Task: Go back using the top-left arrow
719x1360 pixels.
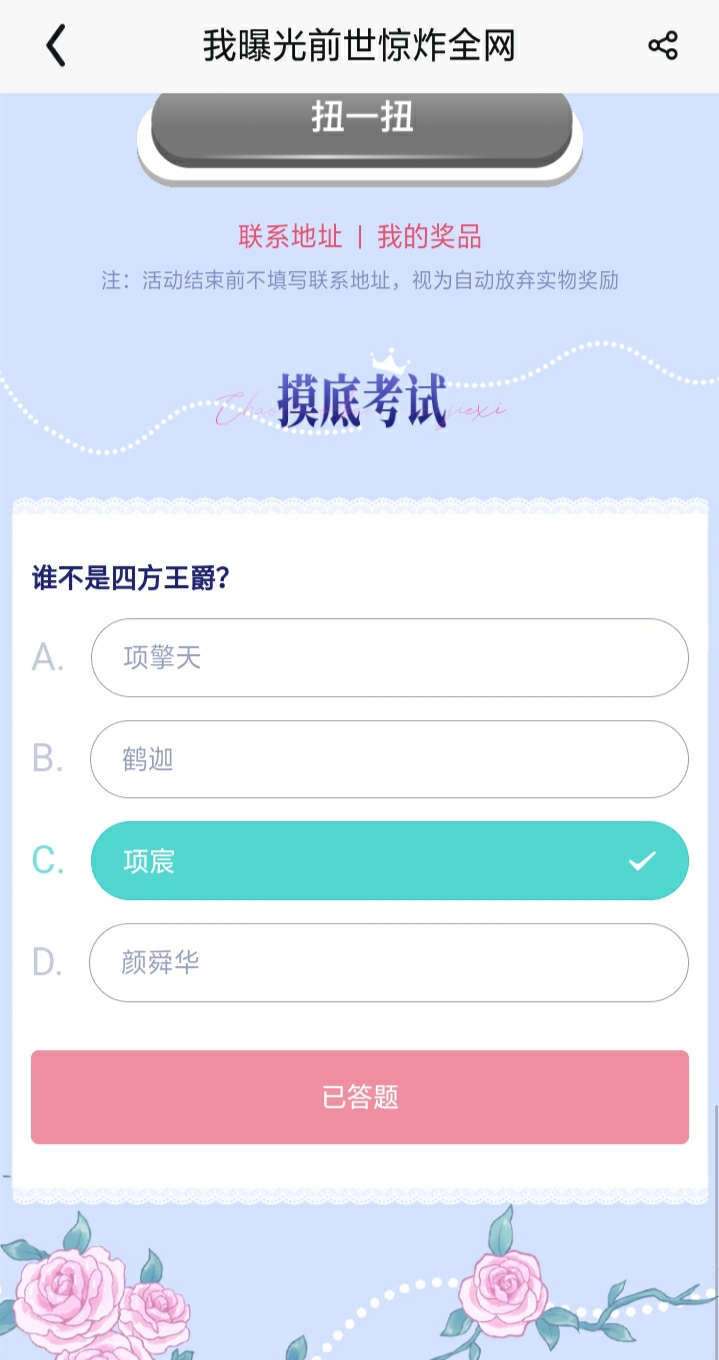Action: pos(56,46)
